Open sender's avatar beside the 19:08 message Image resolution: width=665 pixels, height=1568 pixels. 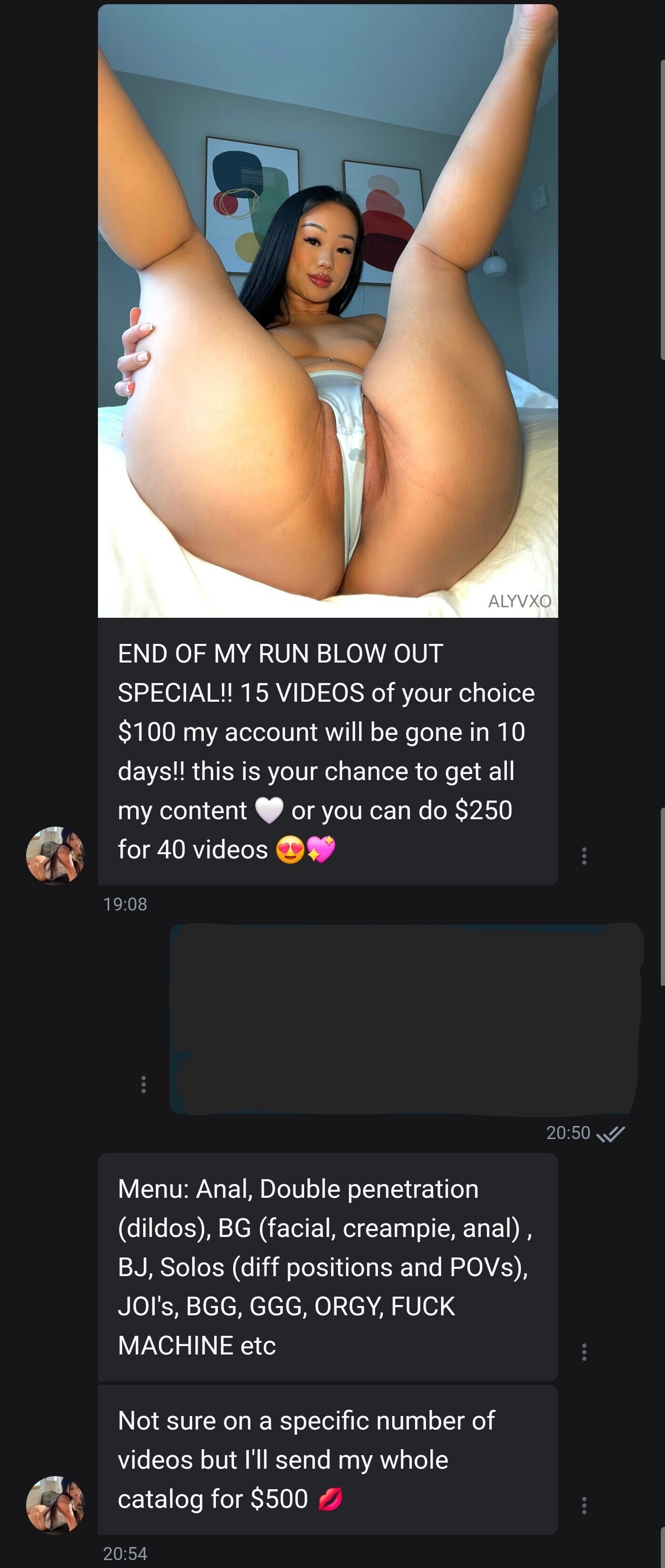tap(55, 855)
